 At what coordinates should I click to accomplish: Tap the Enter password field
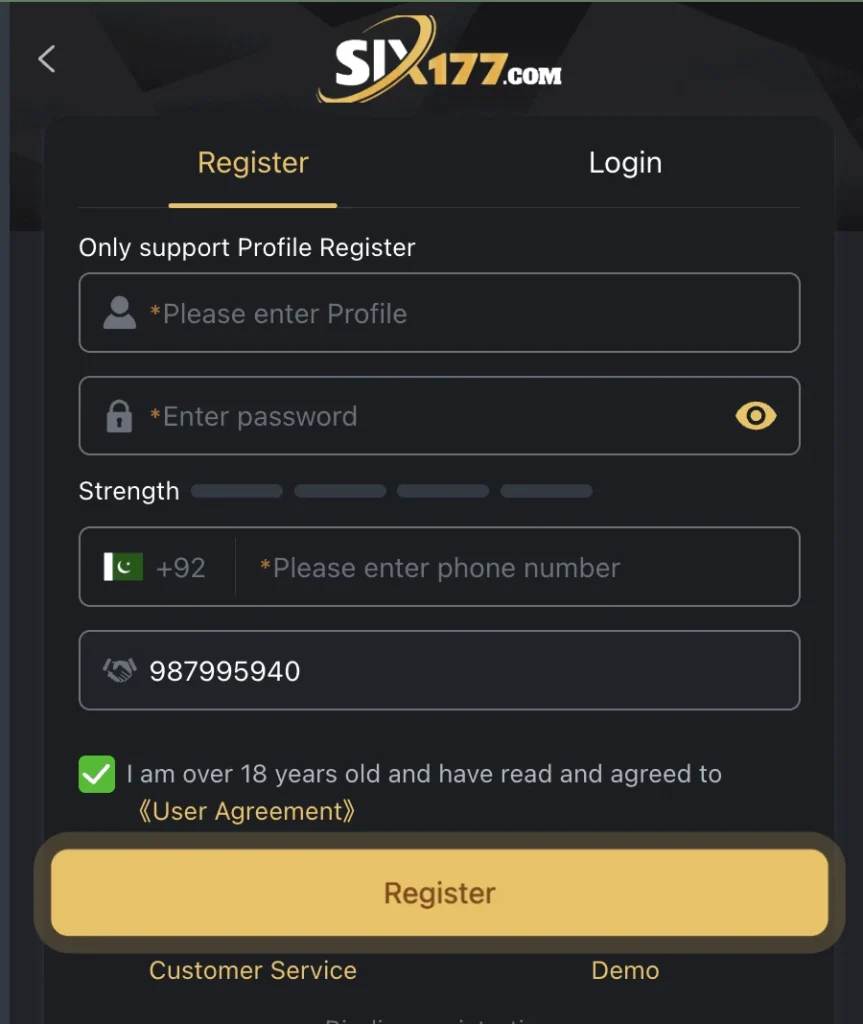click(x=430, y=416)
